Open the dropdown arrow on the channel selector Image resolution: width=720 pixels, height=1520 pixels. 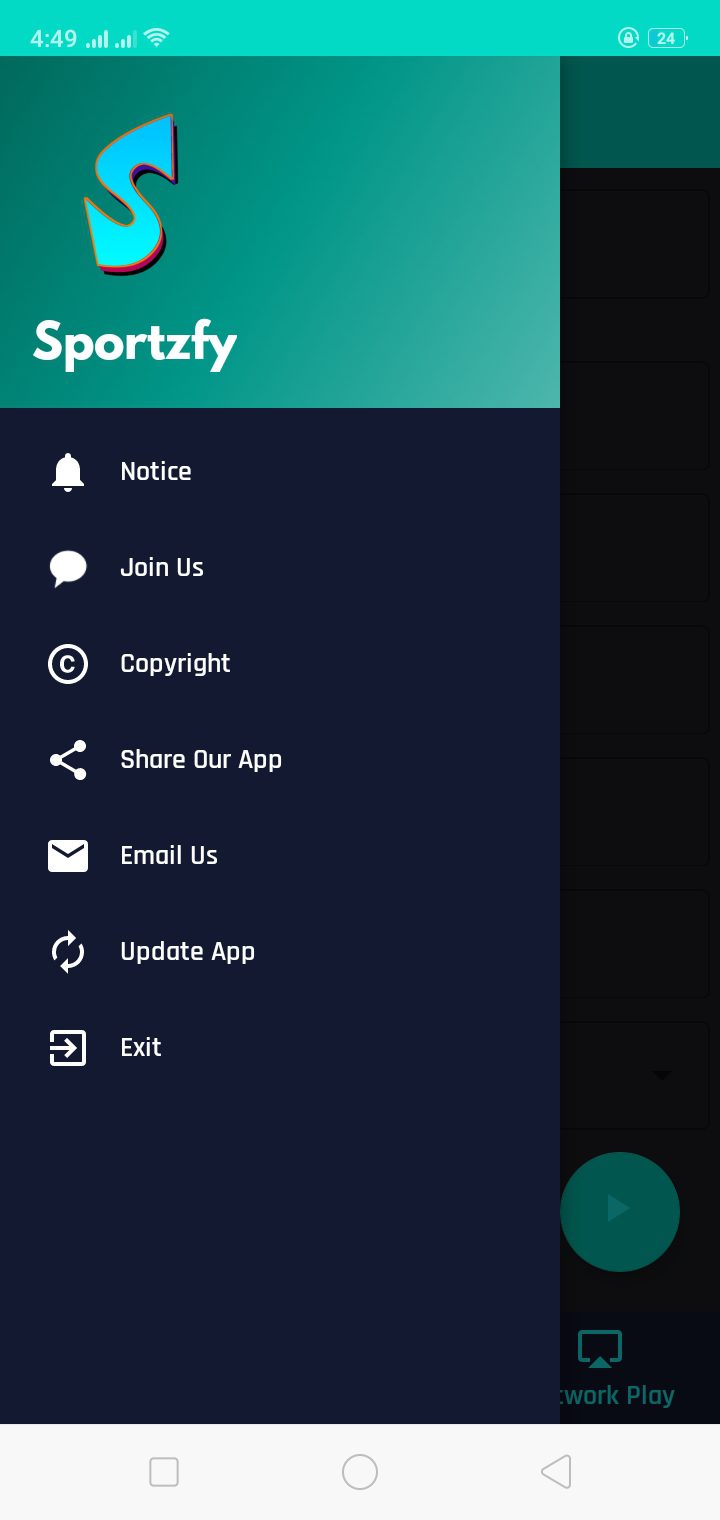coord(662,1075)
